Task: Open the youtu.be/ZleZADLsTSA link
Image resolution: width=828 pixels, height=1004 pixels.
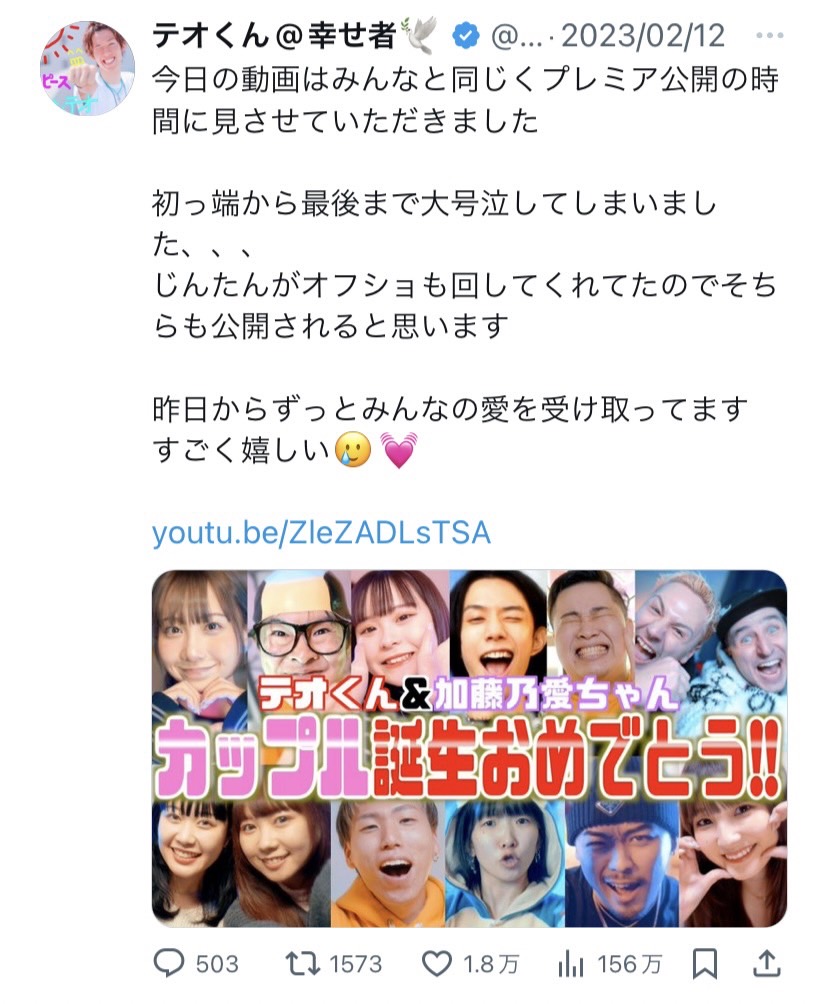Action: tap(321, 532)
